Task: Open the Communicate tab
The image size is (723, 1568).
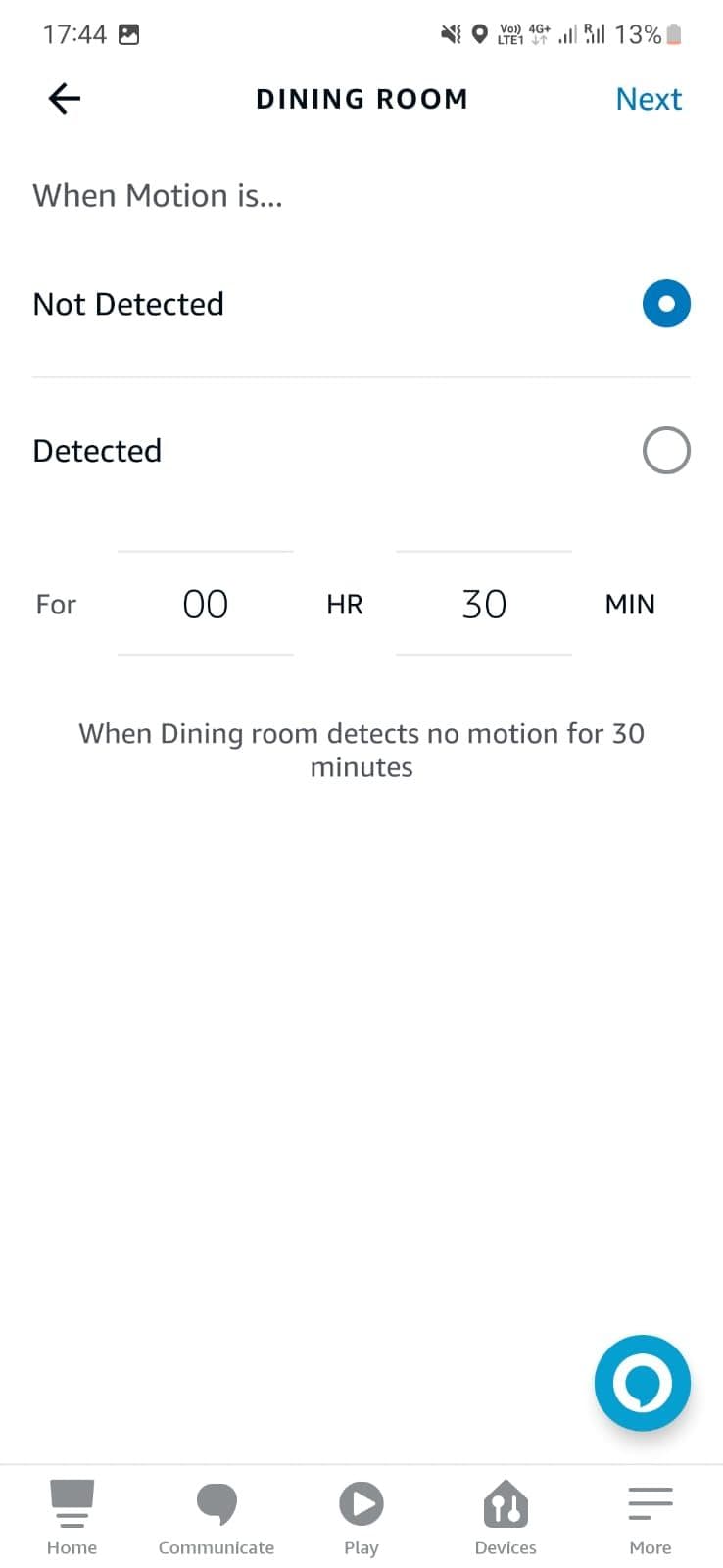Action: pos(217,1517)
